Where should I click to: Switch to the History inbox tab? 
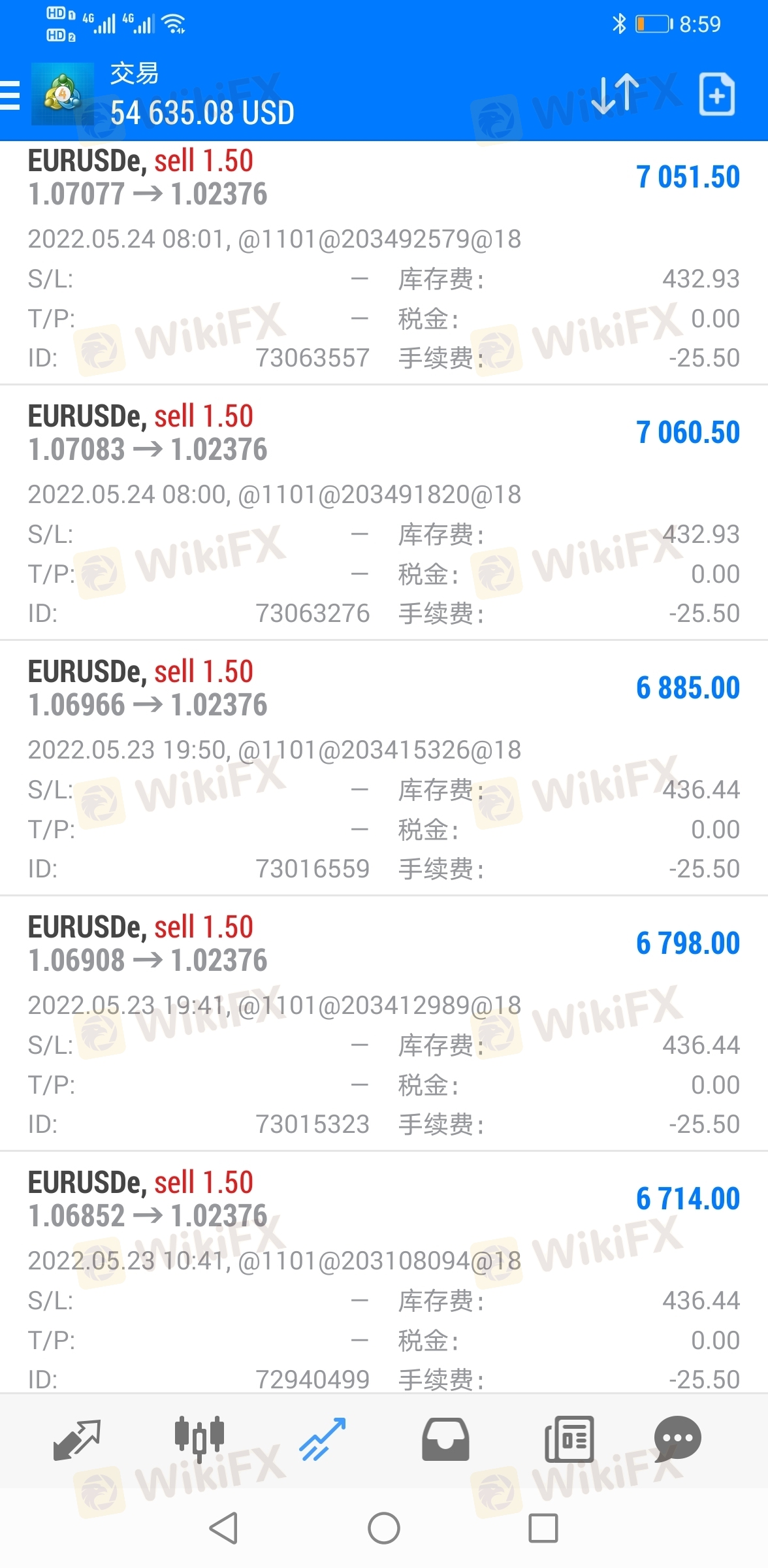pyautogui.click(x=445, y=1440)
